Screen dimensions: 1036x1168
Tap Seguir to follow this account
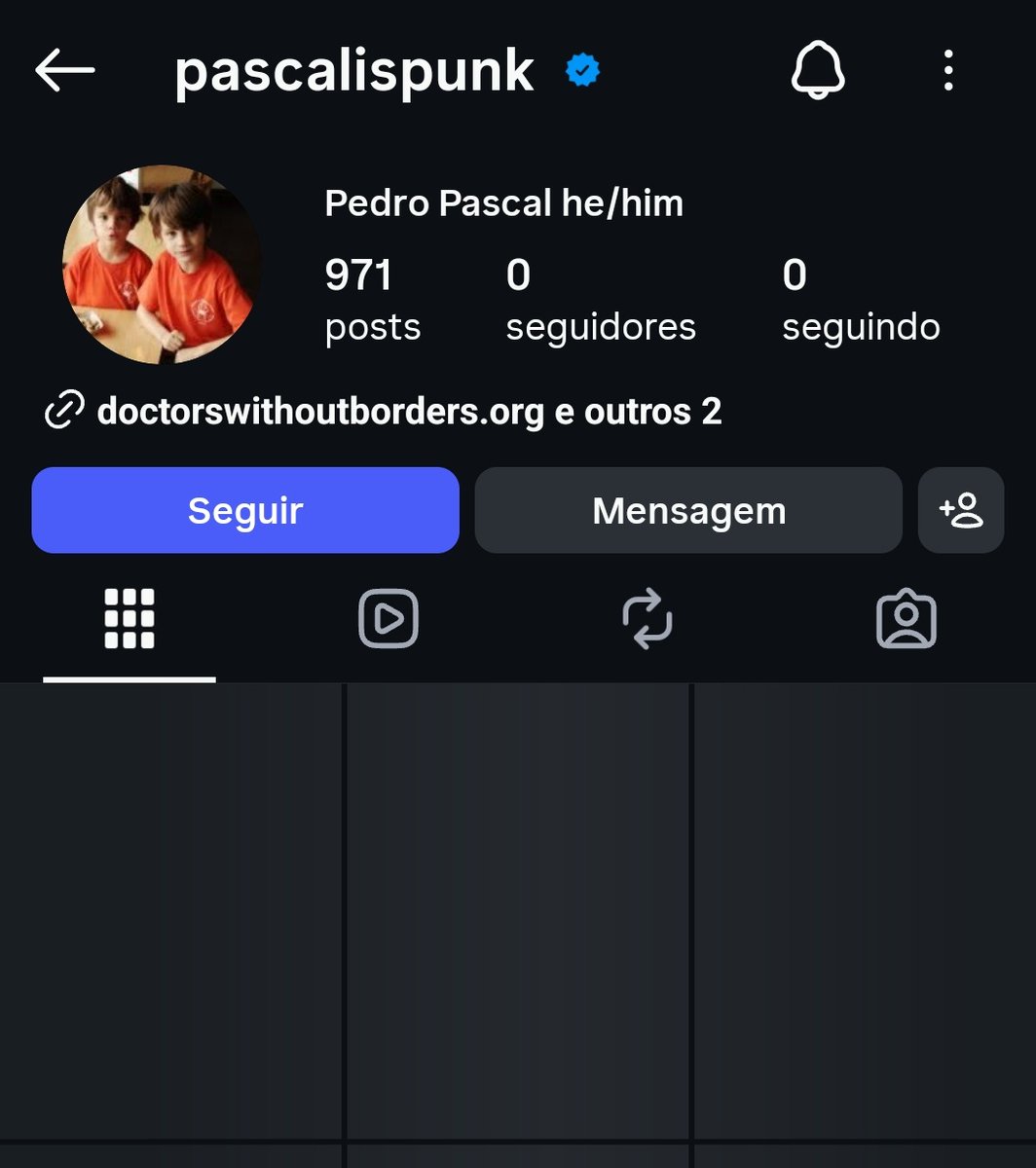click(245, 510)
